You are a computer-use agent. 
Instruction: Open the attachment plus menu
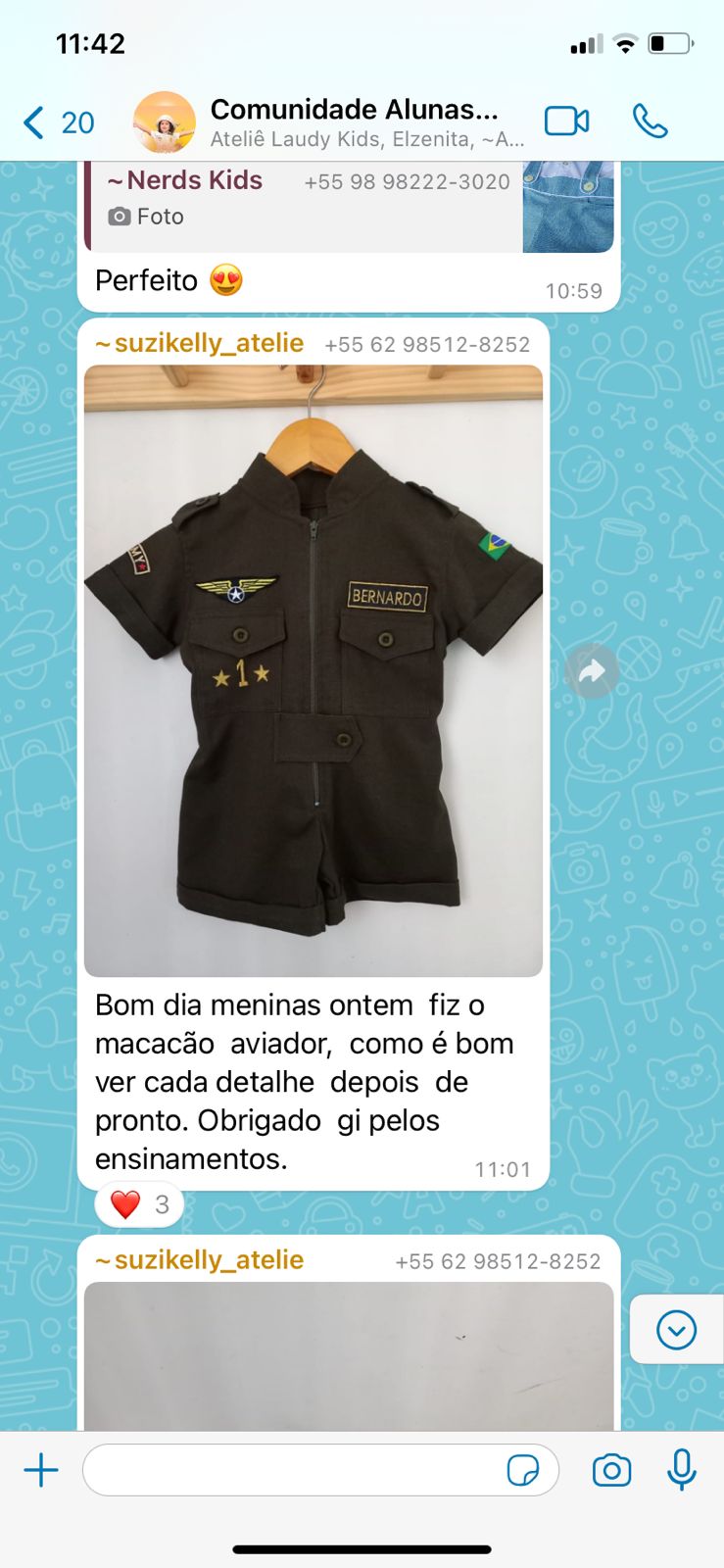pyautogui.click(x=41, y=1470)
